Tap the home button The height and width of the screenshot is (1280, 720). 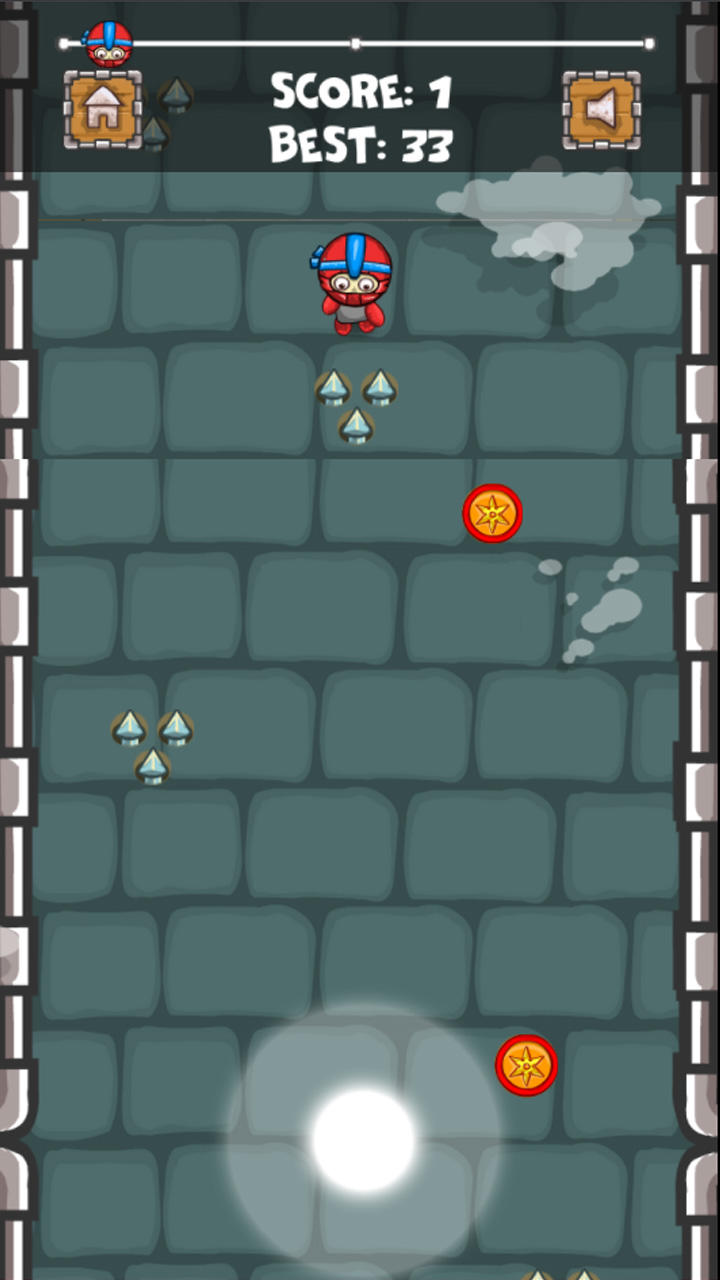pyautogui.click(x=103, y=110)
